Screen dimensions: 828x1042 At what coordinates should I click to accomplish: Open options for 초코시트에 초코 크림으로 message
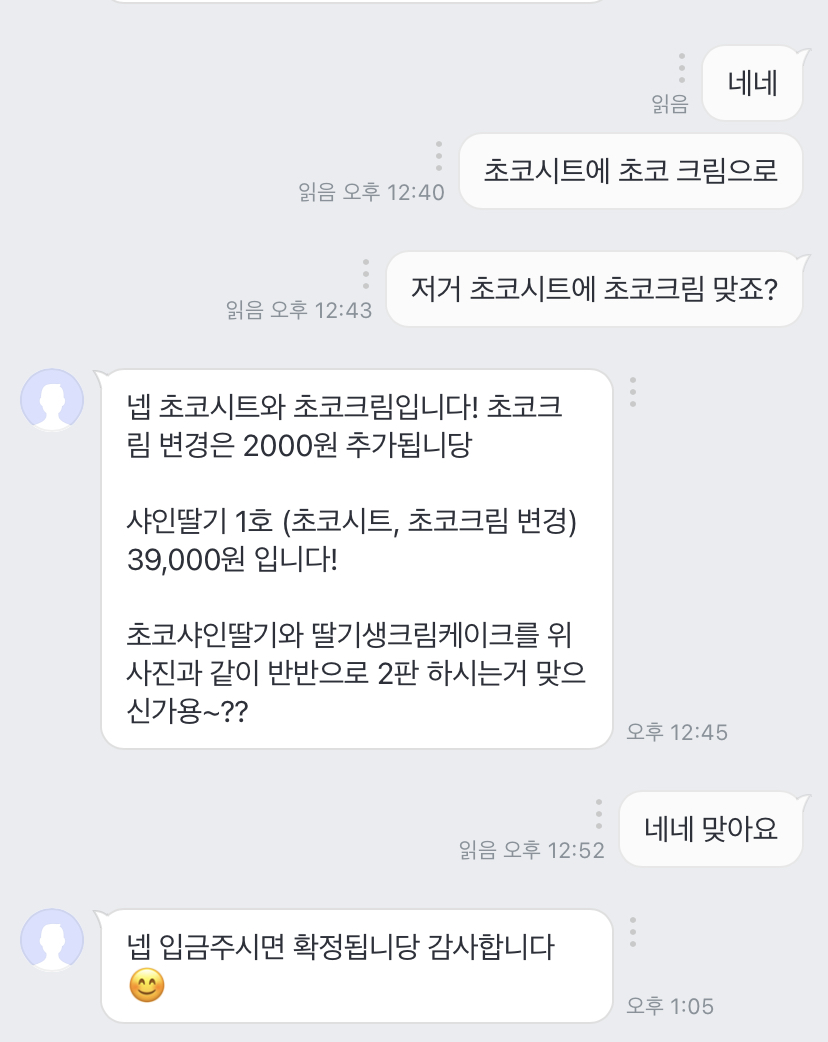438,156
